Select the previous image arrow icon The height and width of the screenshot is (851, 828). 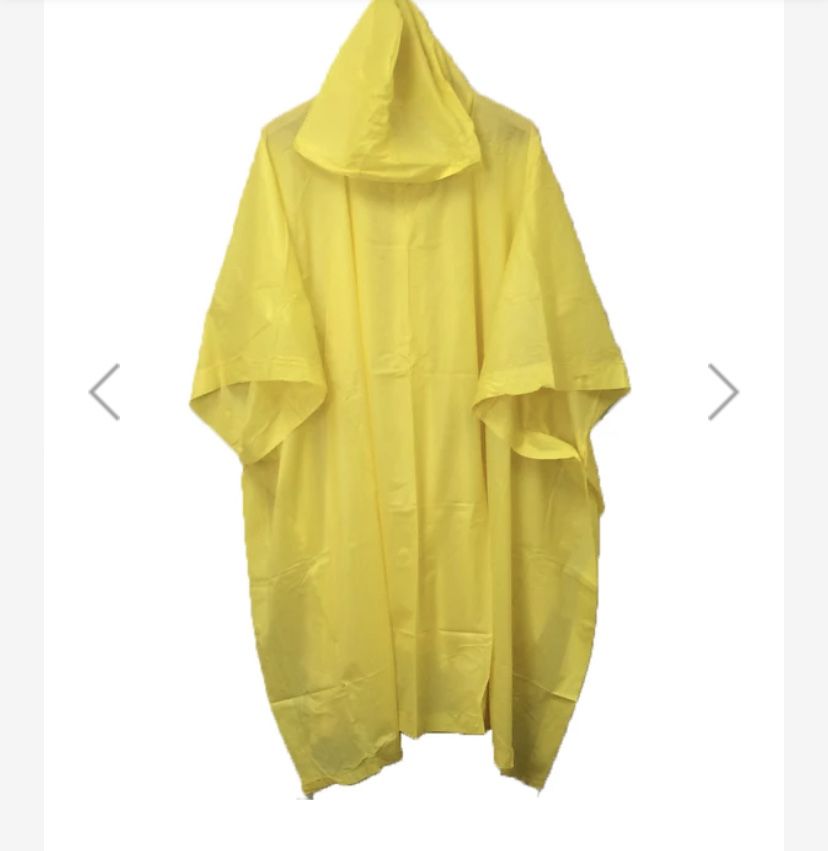[104, 392]
